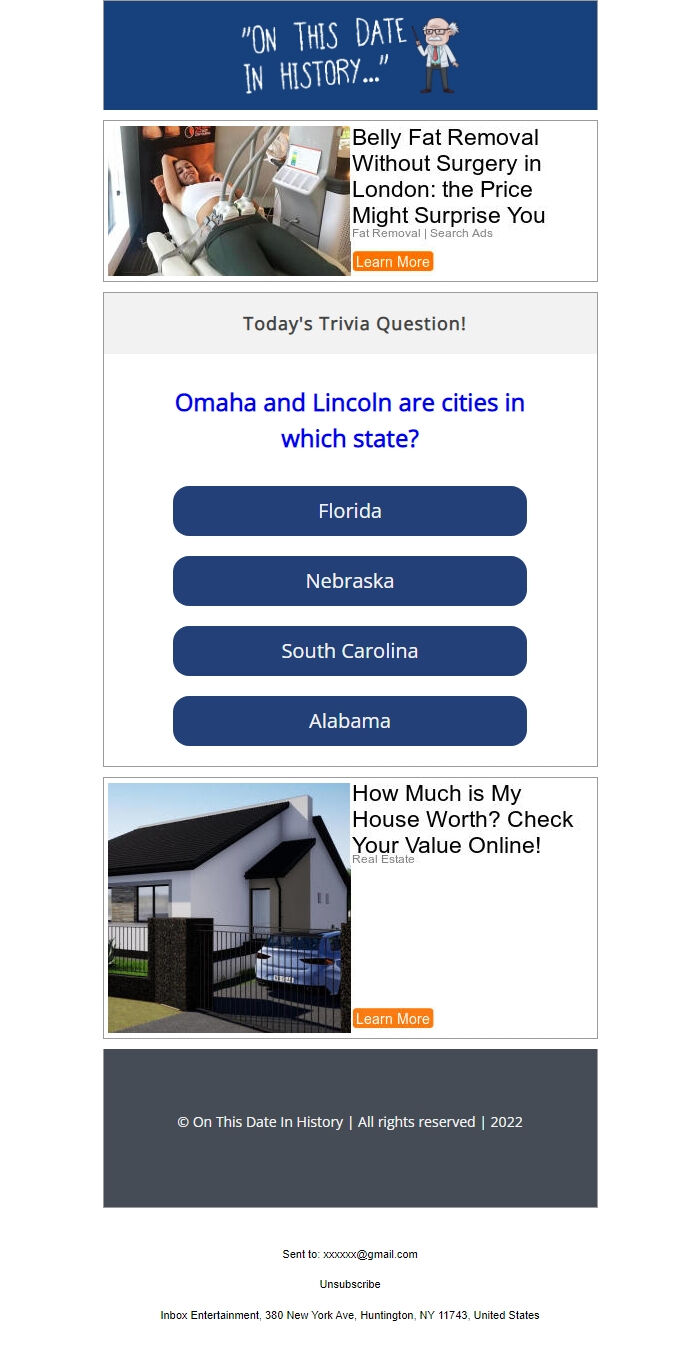700x1362 pixels.
Task: Unsubscribe from this newsletter
Action: pyautogui.click(x=350, y=1284)
